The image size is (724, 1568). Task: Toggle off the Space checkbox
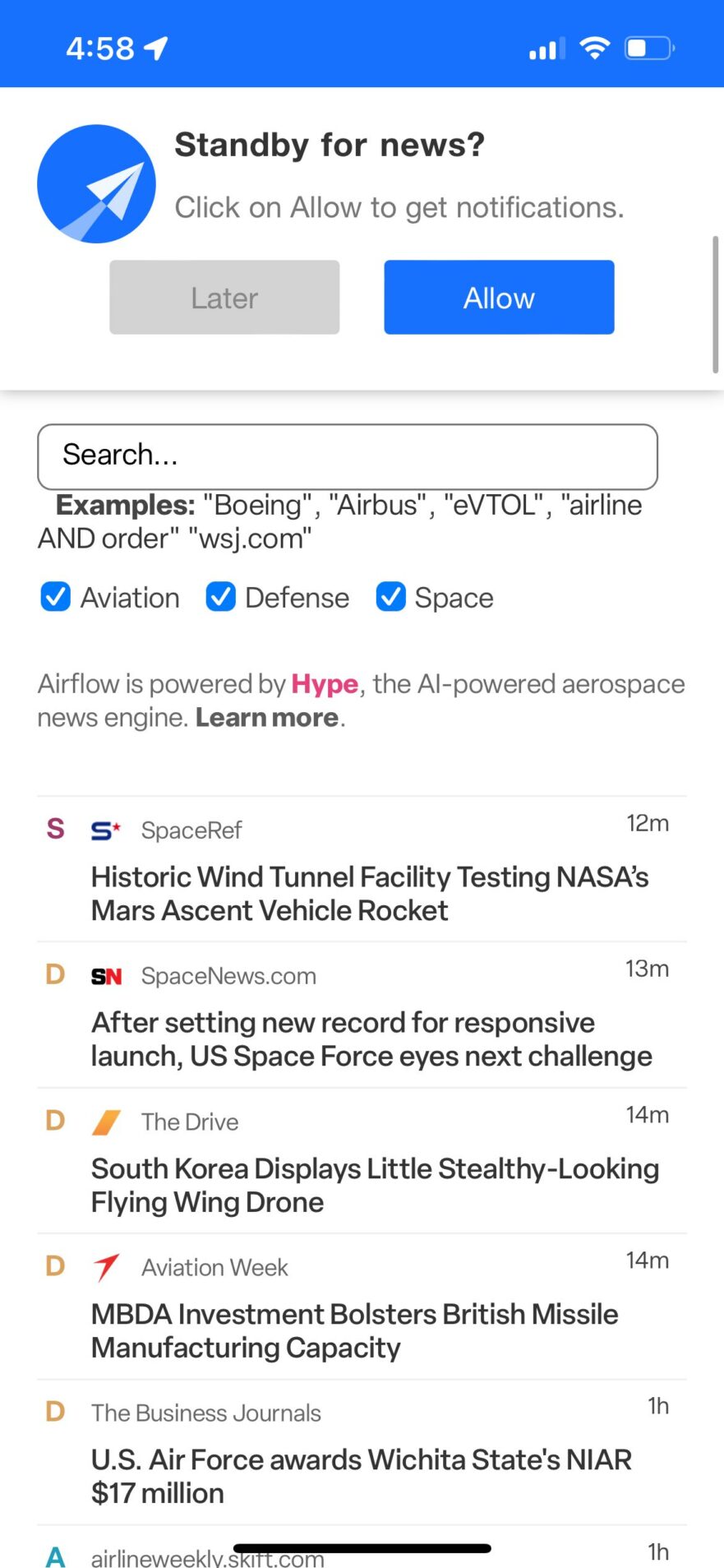[390, 597]
